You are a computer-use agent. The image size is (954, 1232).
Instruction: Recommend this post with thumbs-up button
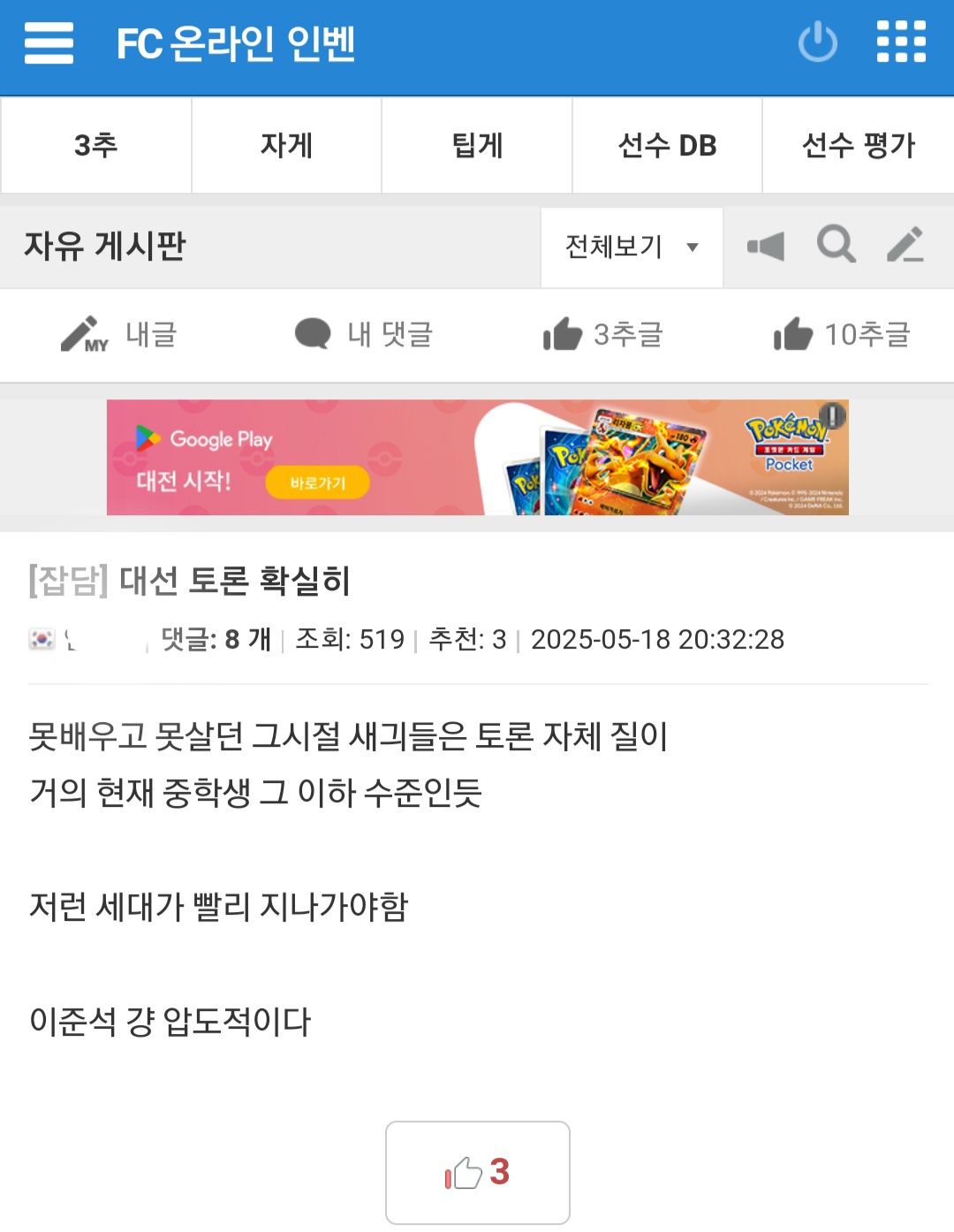click(477, 1173)
